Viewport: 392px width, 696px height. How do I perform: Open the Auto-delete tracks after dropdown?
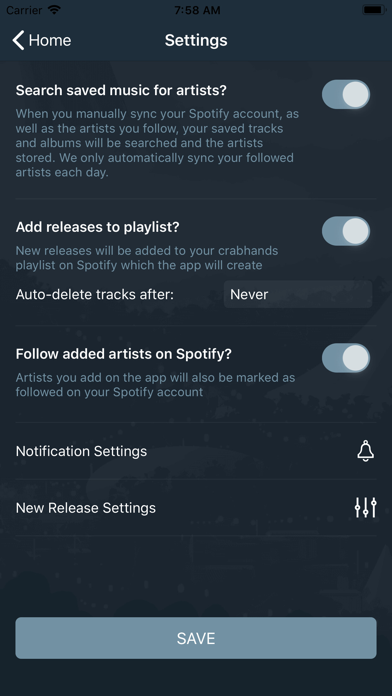(297, 294)
